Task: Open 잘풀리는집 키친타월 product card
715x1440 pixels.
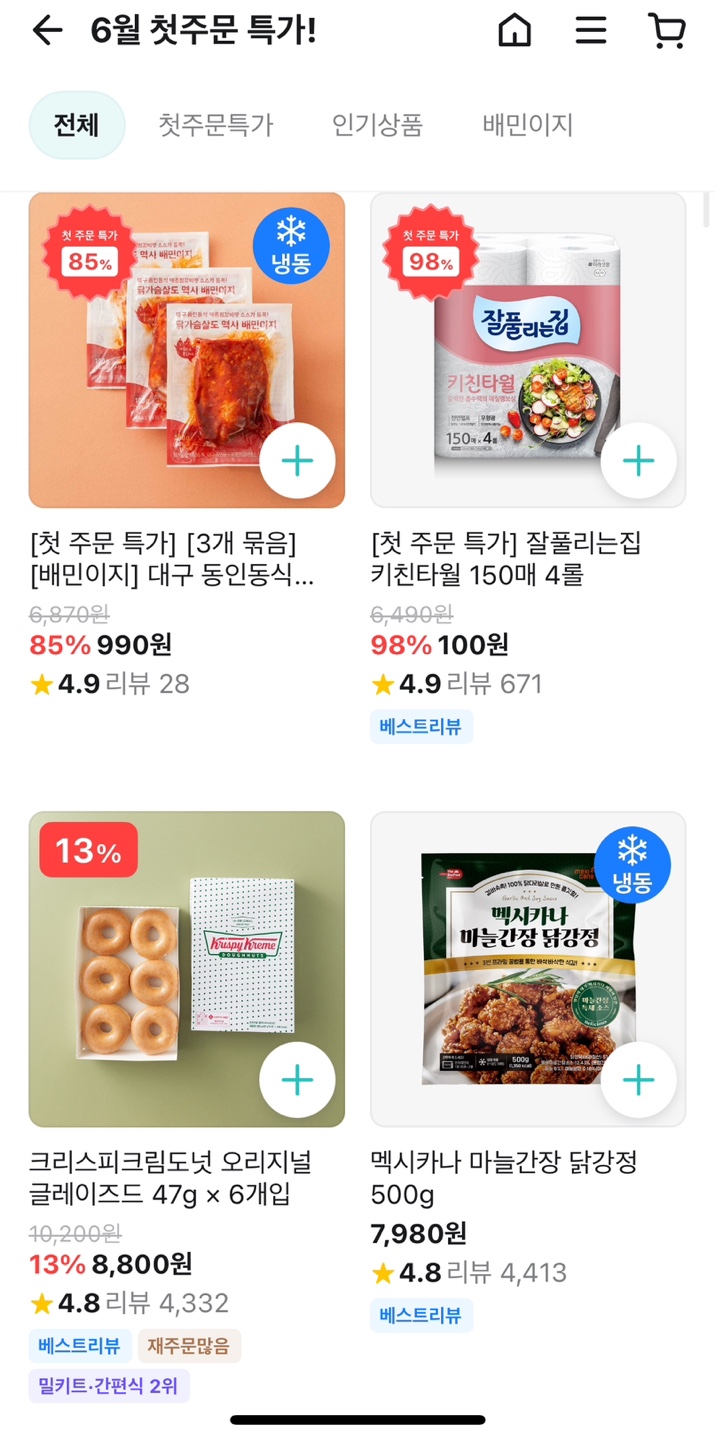Action: click(x=505, y=560)
